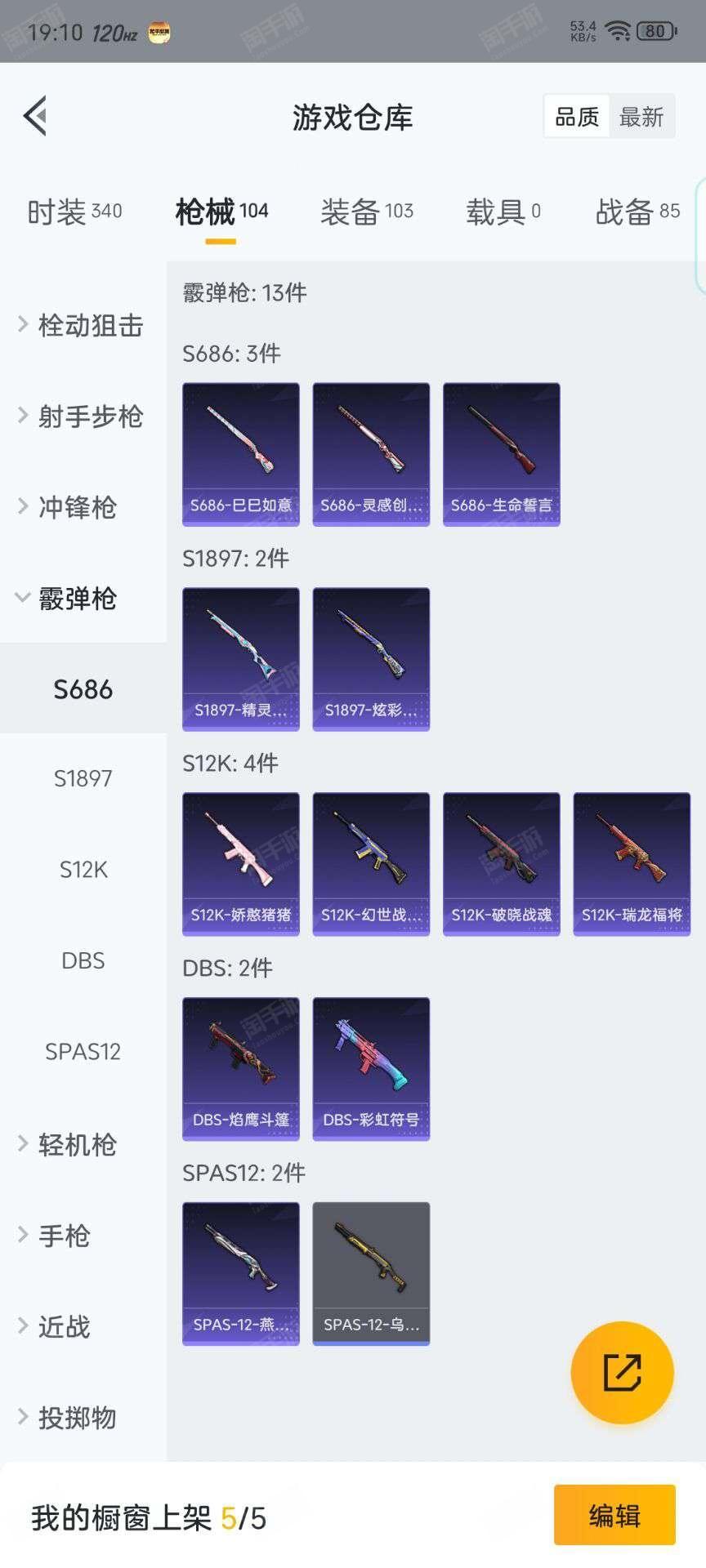Expand the 栓动狙击 category

82,326
